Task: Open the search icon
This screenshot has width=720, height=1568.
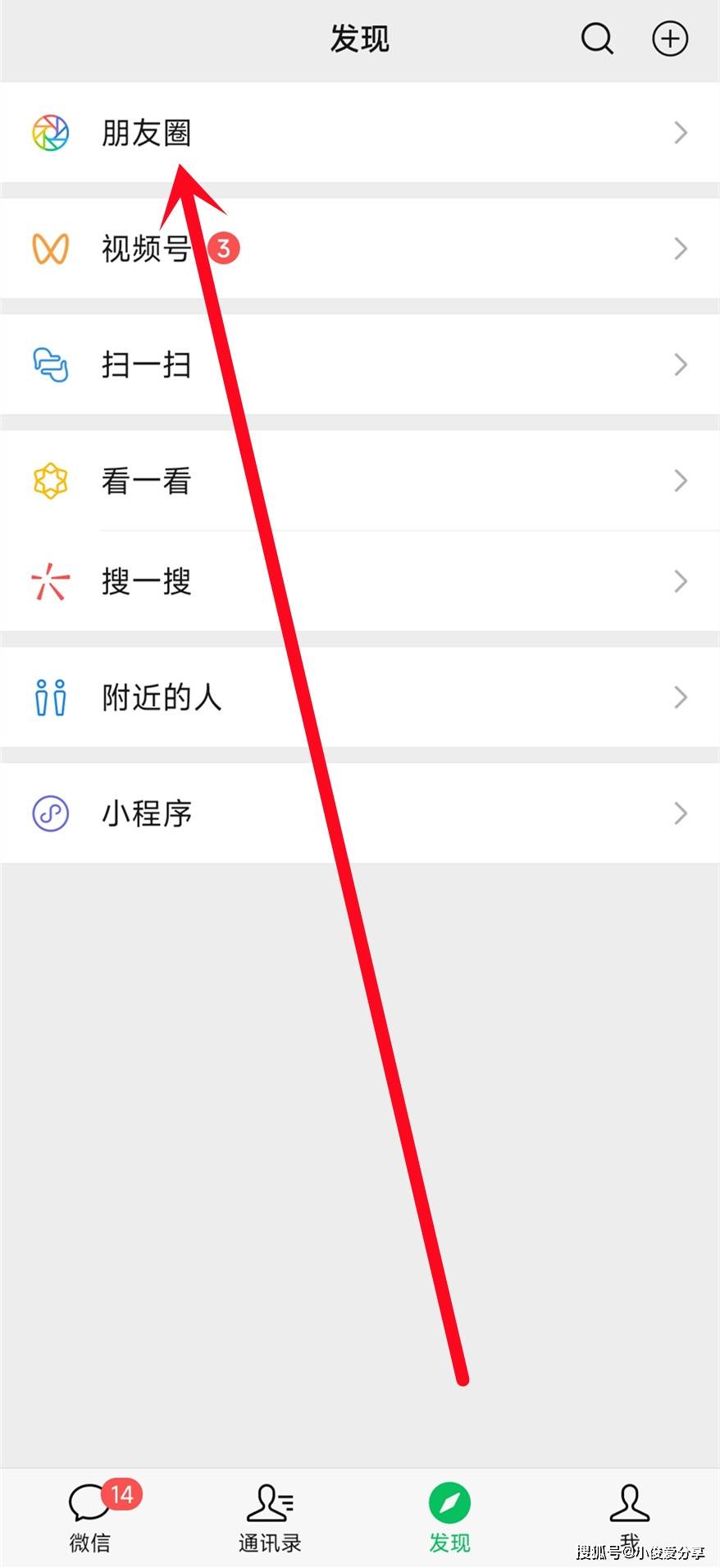Action: [597, 39]
